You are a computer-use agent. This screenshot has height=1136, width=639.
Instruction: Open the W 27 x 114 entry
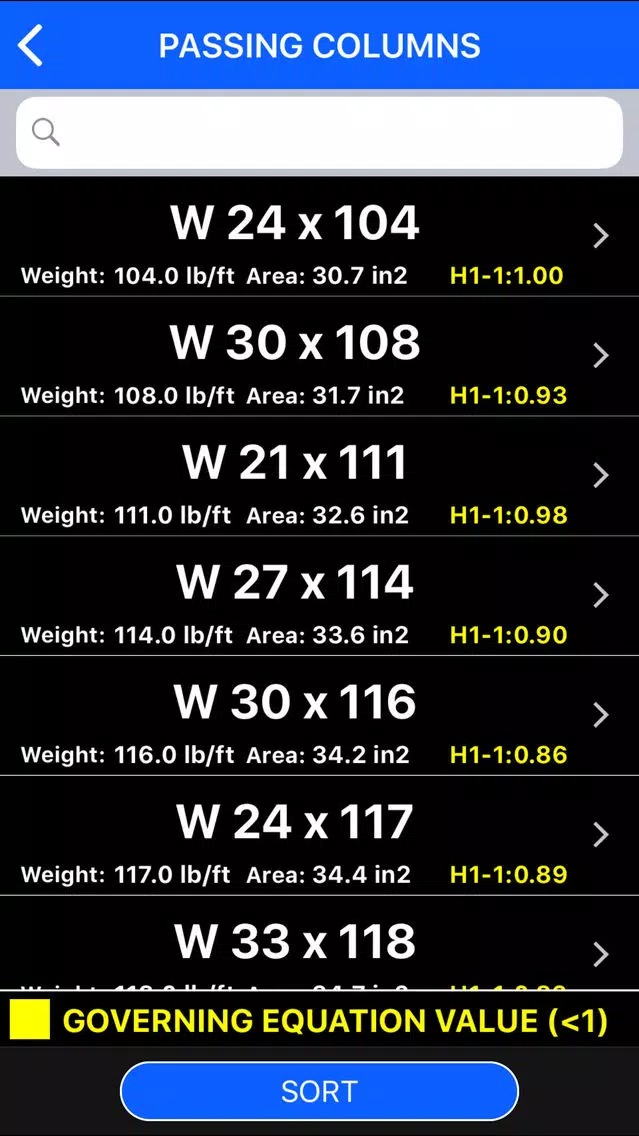pyautogui.click(x=320, y=596)
